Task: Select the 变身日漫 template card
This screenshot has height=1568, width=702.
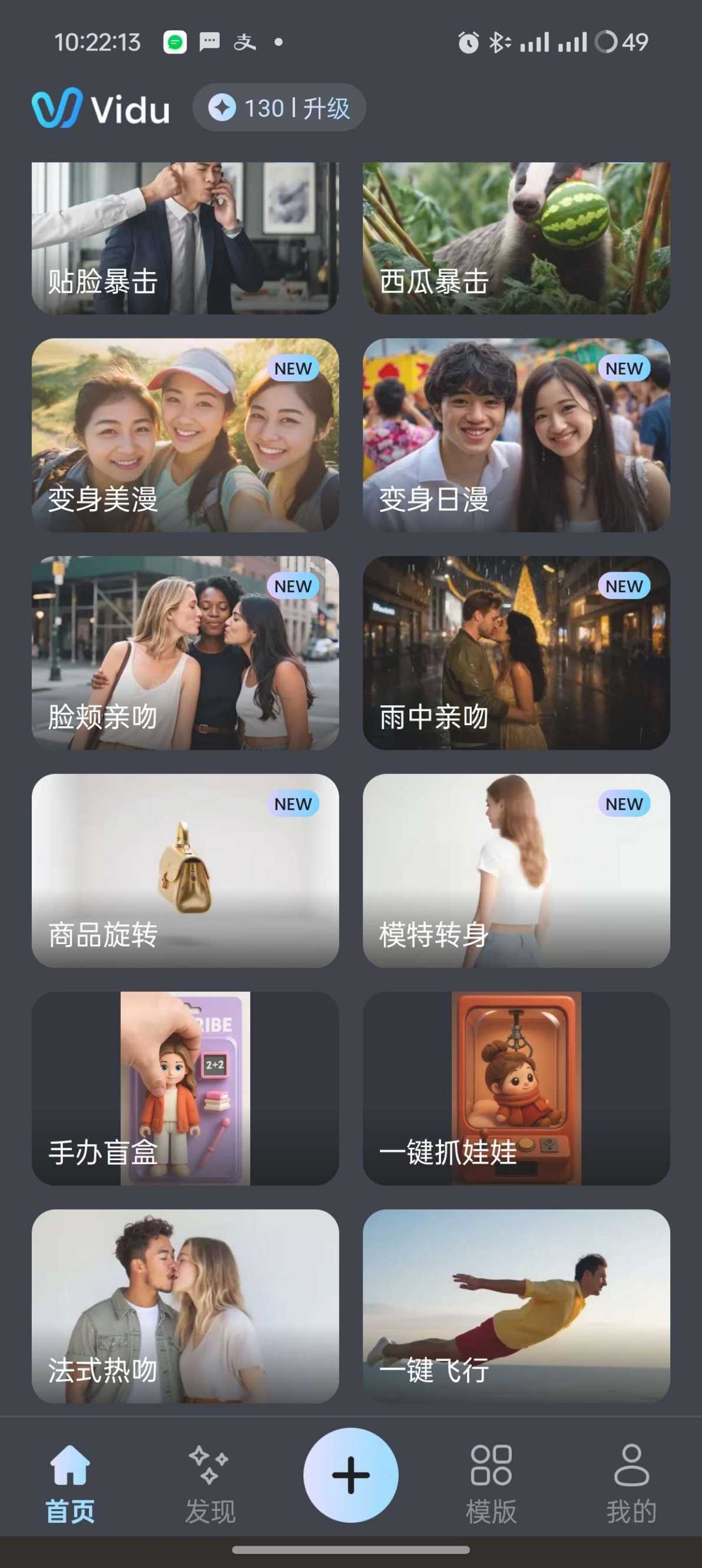Action: pyautogui.click(x=516, y=434)
